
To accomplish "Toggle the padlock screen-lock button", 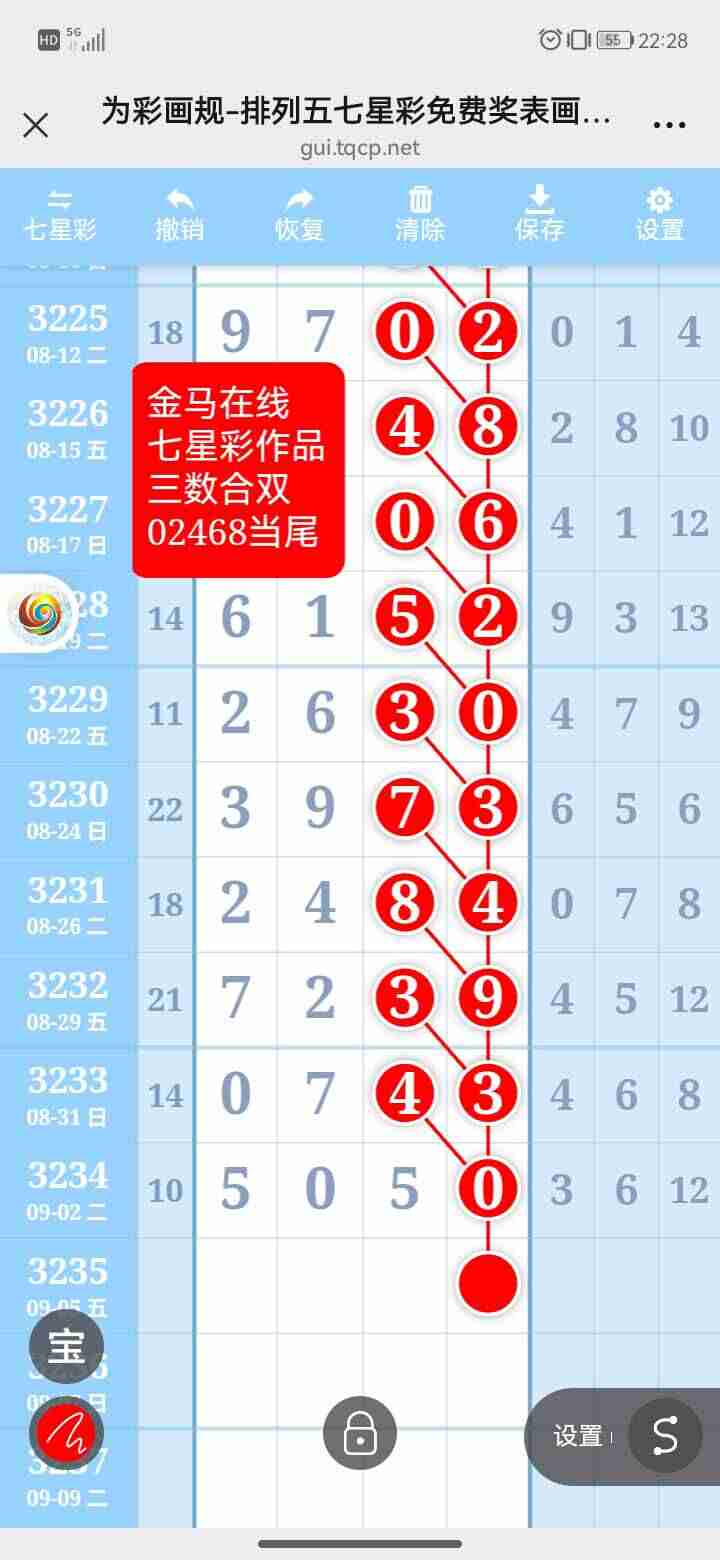I will pos(360,1433).
